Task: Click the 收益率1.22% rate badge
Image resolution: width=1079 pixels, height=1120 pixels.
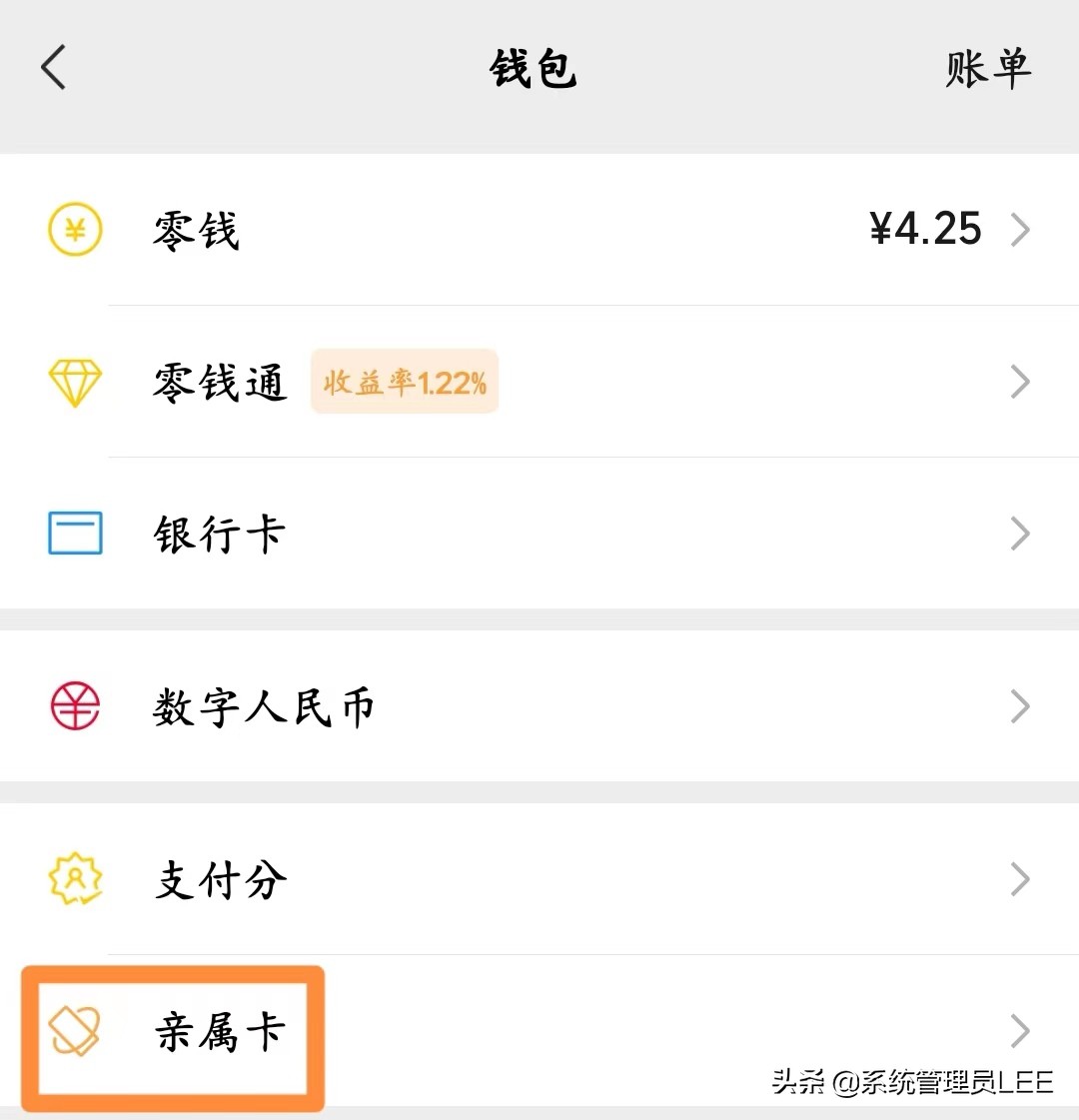Action: click(x=403, y=381)
